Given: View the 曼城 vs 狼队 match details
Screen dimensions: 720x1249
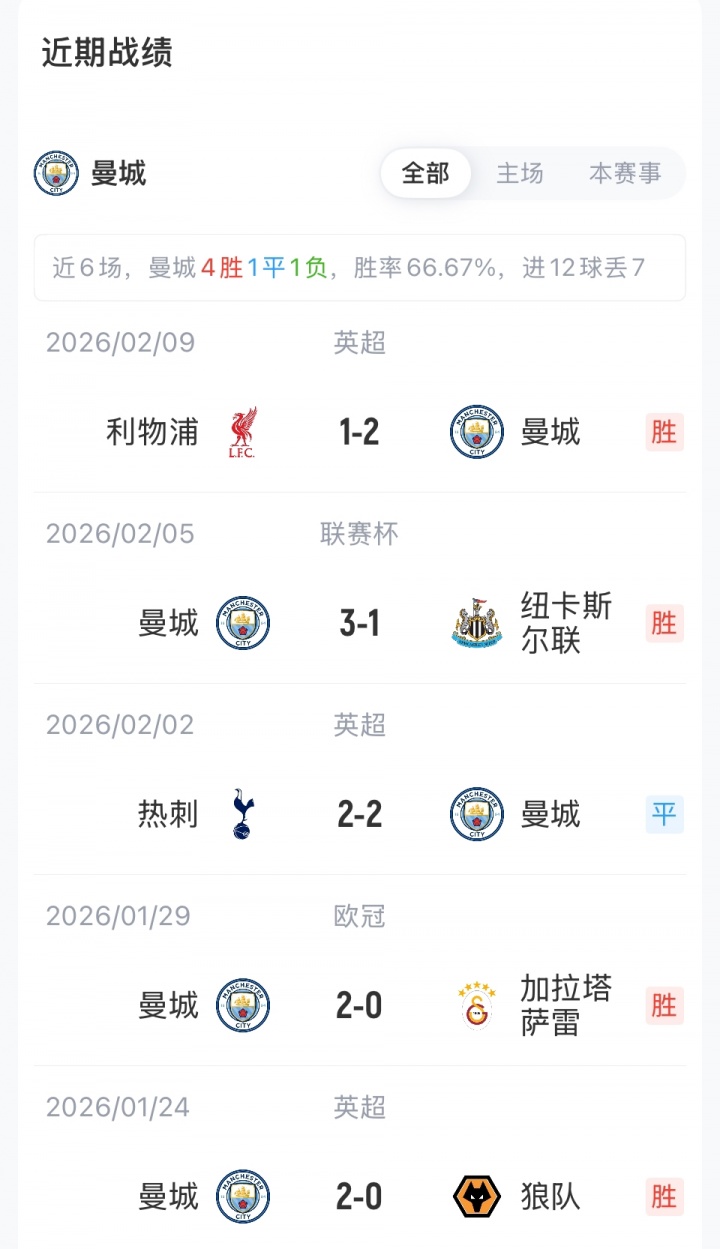Looking at the screenshot, I should [x=359, y=1196].
